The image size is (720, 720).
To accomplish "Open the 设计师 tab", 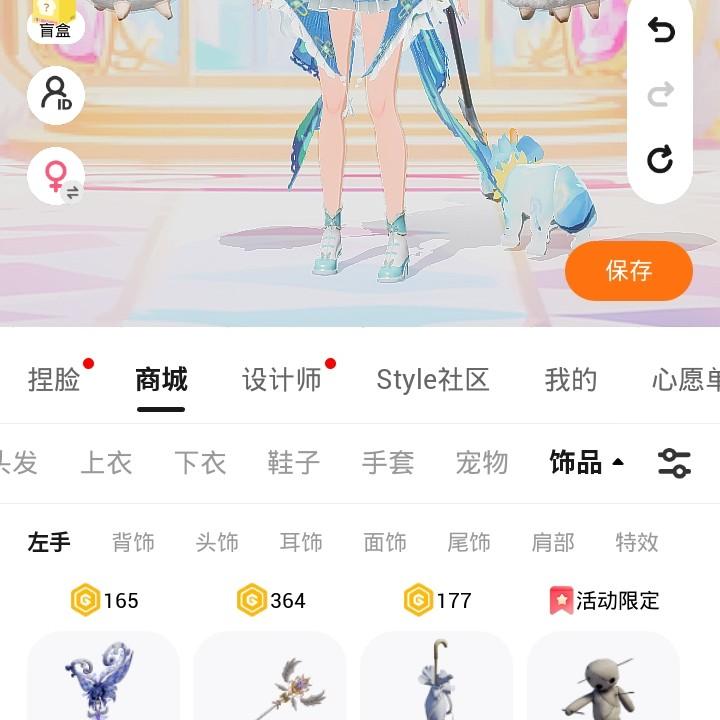I will pos(282,380).
